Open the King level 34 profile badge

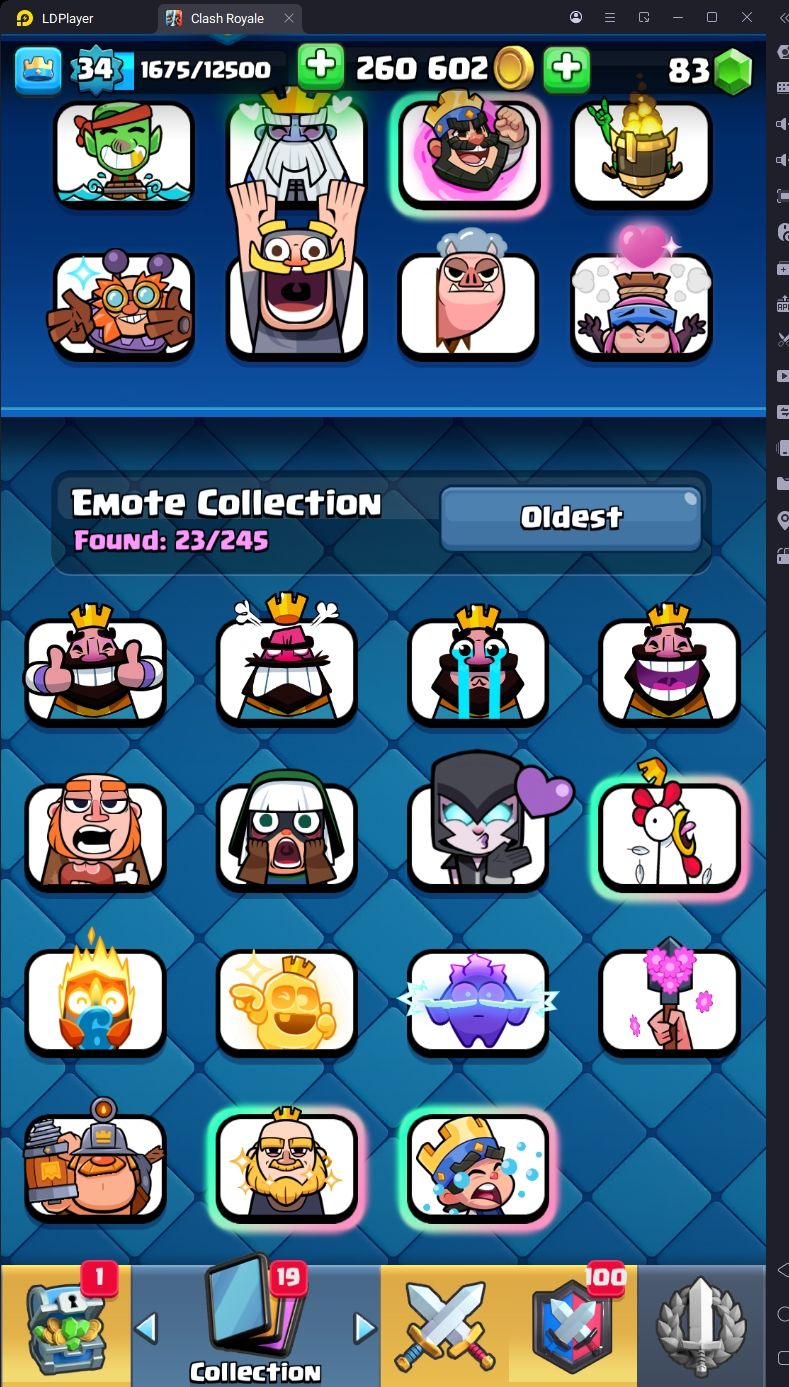[98, 68]
